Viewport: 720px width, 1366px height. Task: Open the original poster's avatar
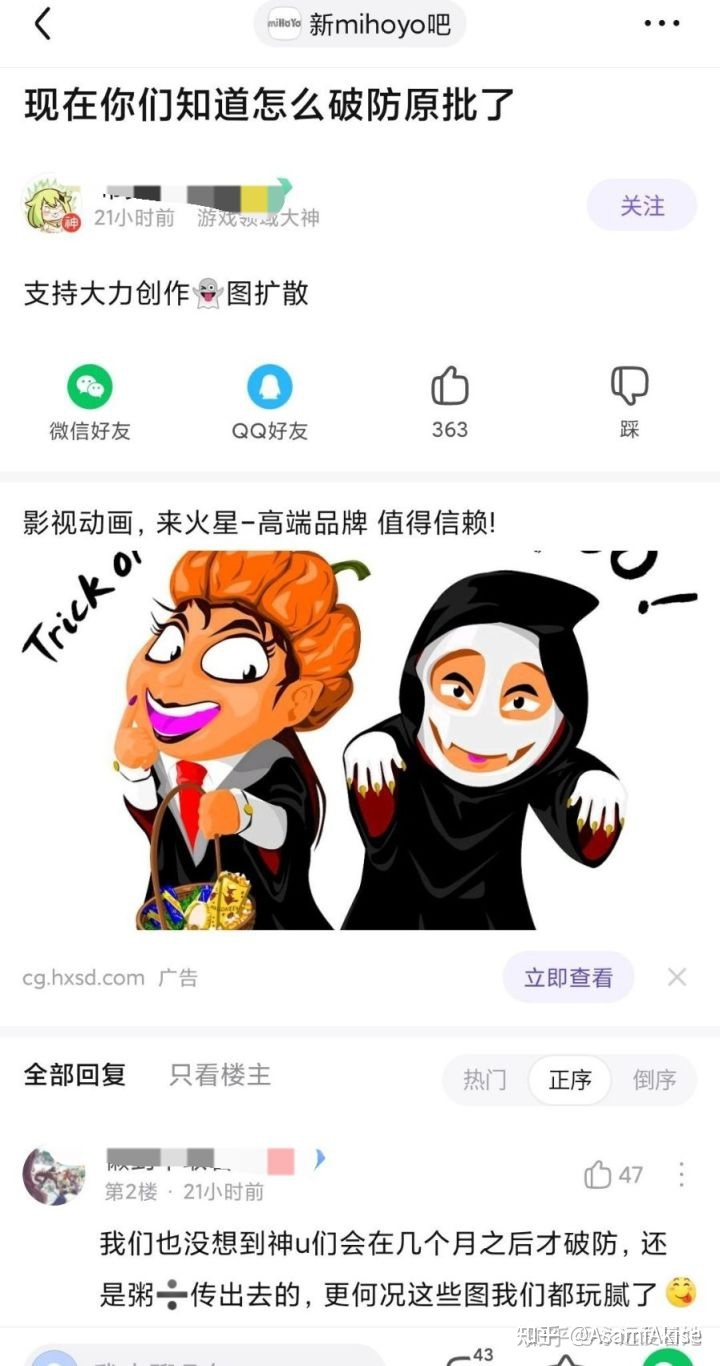[x=51, y=205]
